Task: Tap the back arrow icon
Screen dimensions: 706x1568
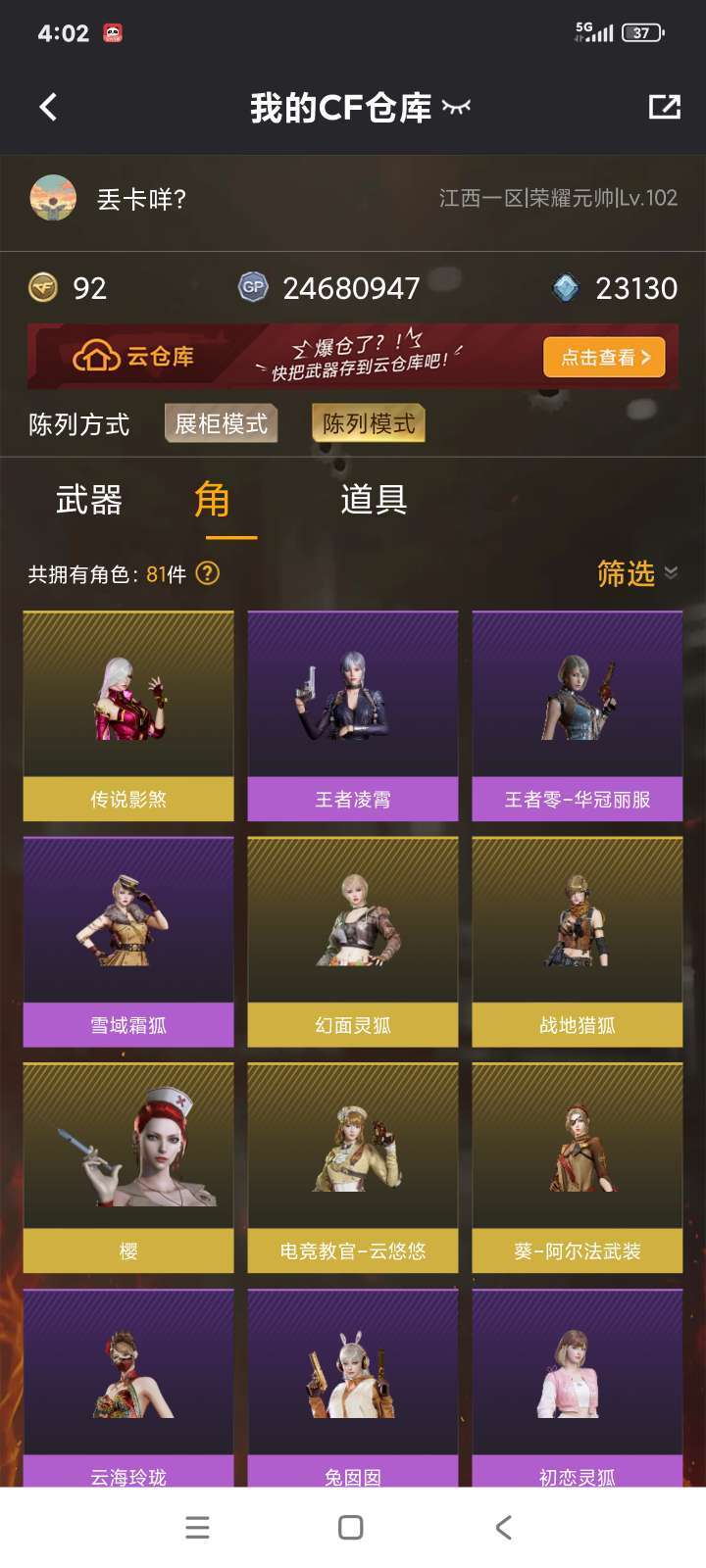Action: point(47,107)
